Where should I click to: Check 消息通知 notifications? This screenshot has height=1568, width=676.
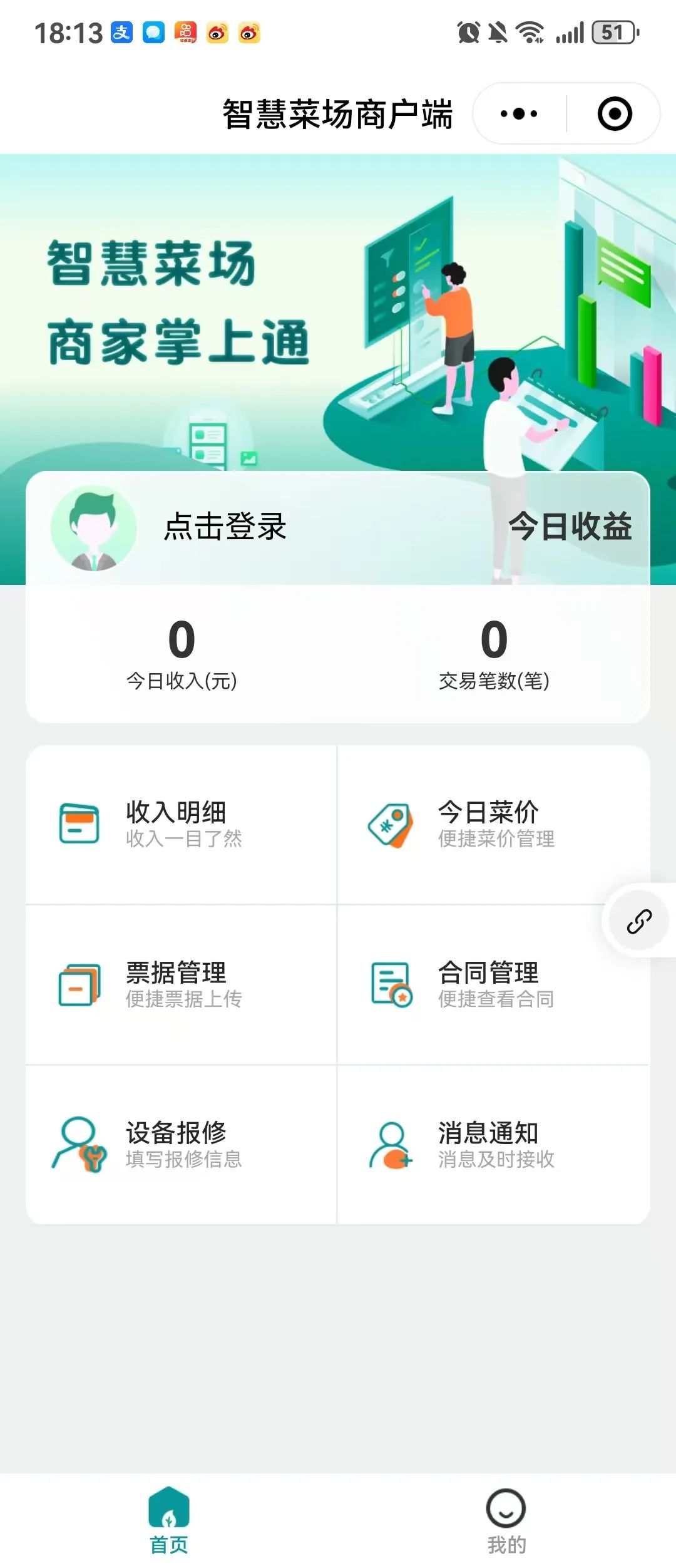click(494, 1145)
